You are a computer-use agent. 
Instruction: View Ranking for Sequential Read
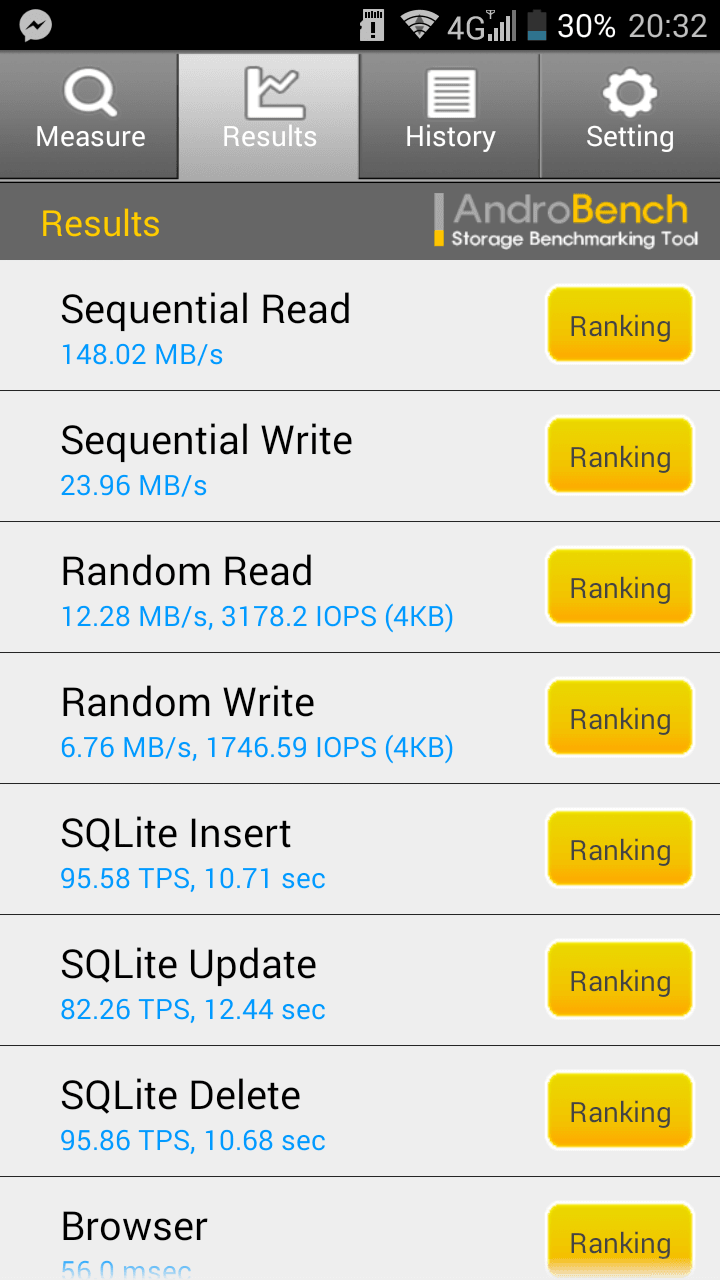tap(620, 325)
